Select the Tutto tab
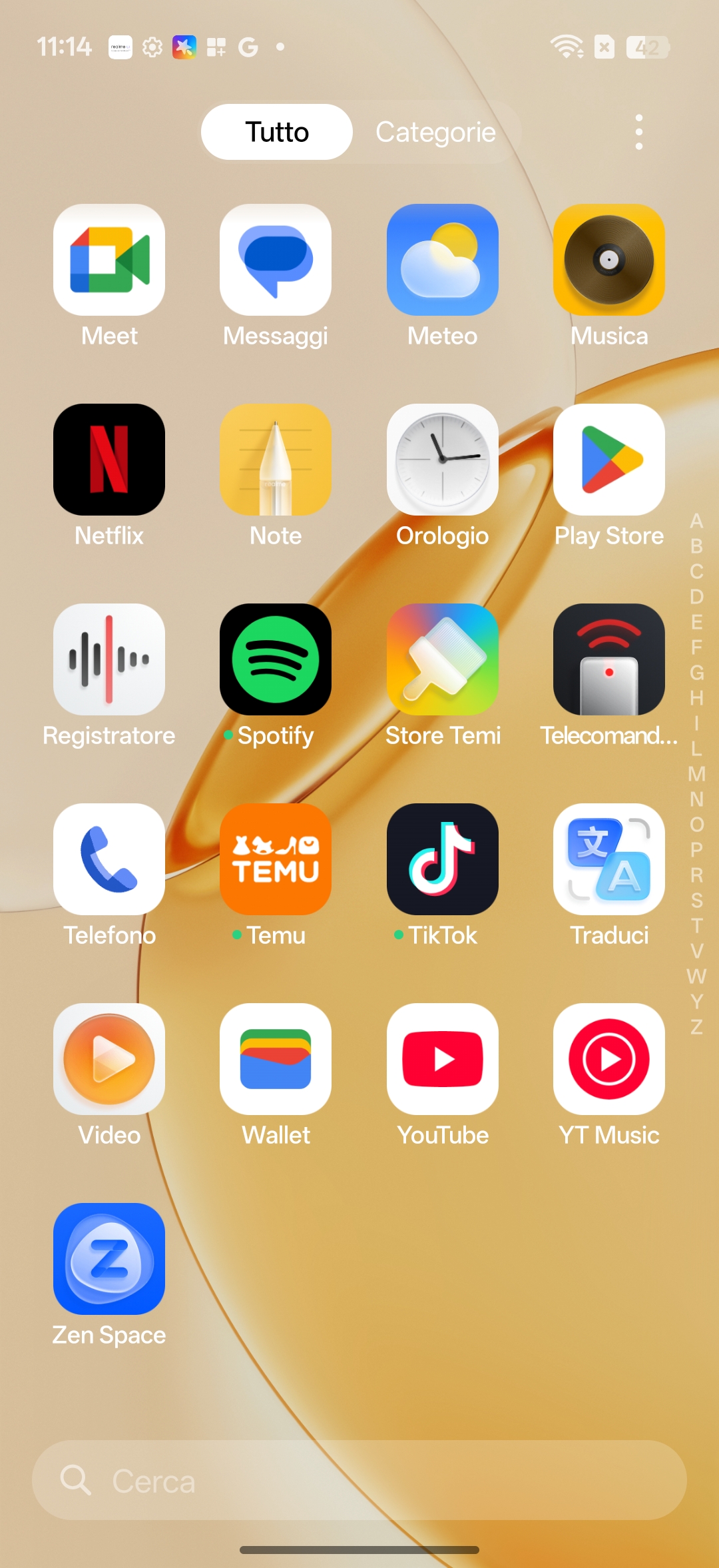Image resolution: width=719 pixels, height=1568 pixels. pyautogui.click(x=277, y=132)
